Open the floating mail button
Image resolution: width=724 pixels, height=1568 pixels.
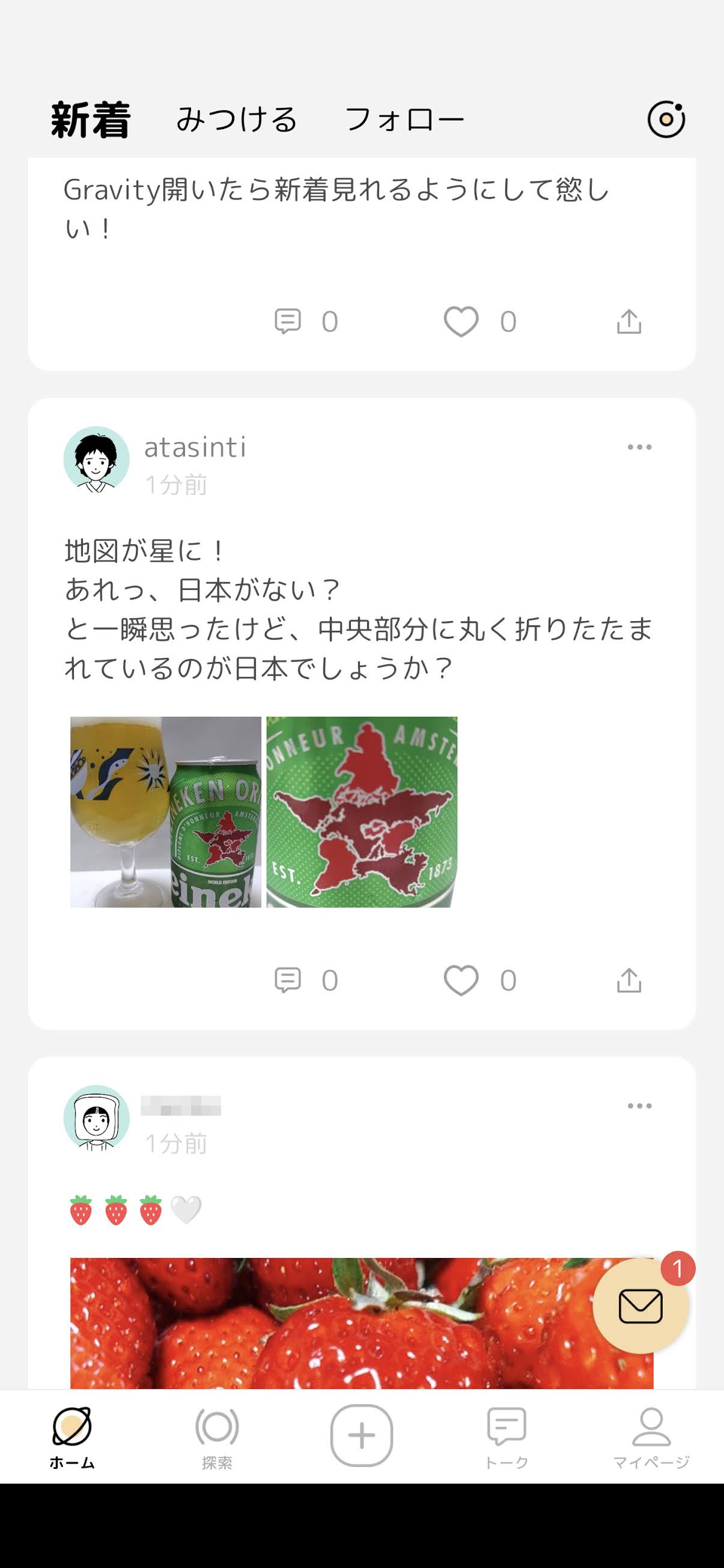(x=640, y=1305)
